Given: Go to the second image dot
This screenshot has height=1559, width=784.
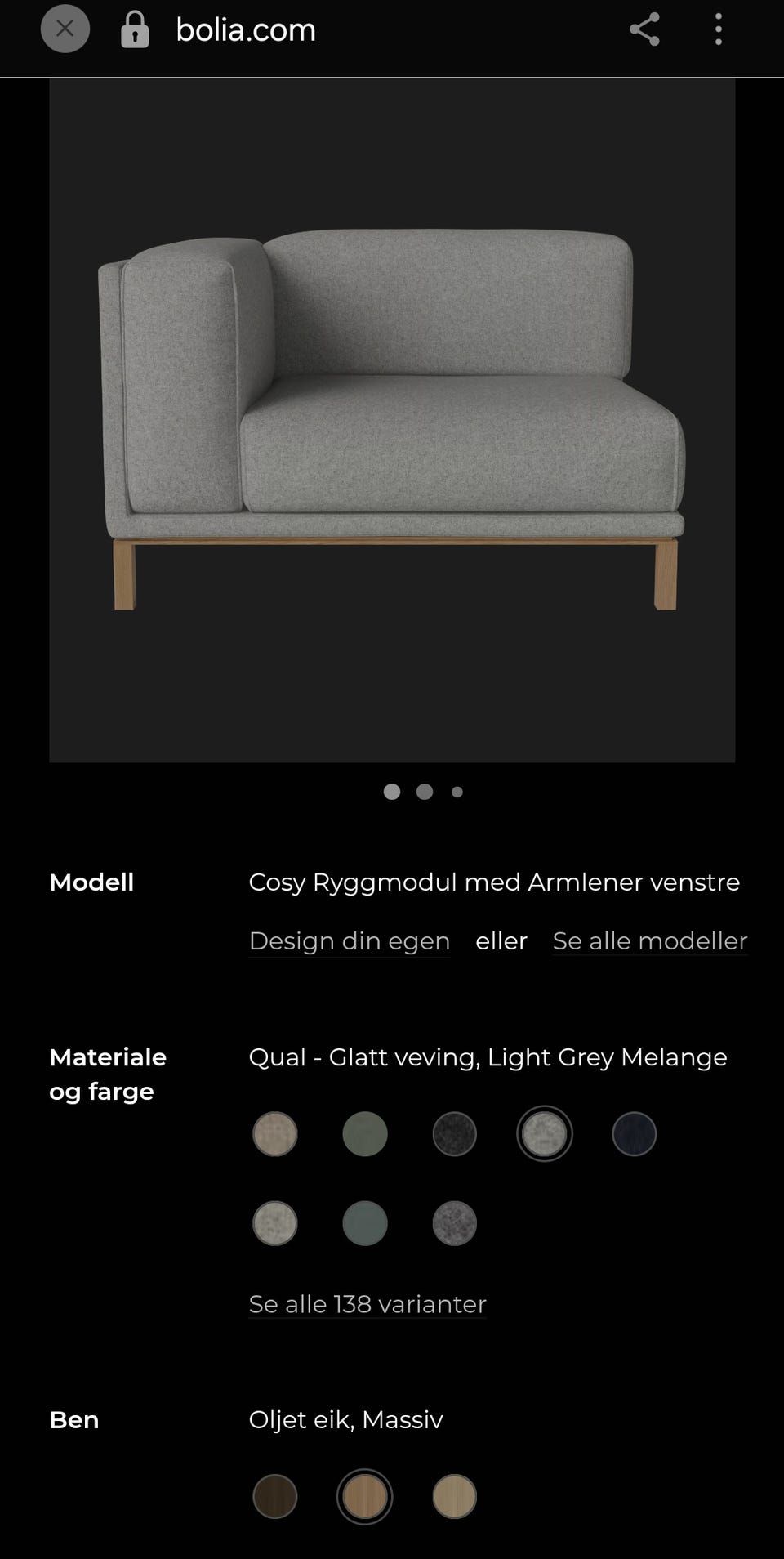Looking at the screenshot, I should 425,792.
